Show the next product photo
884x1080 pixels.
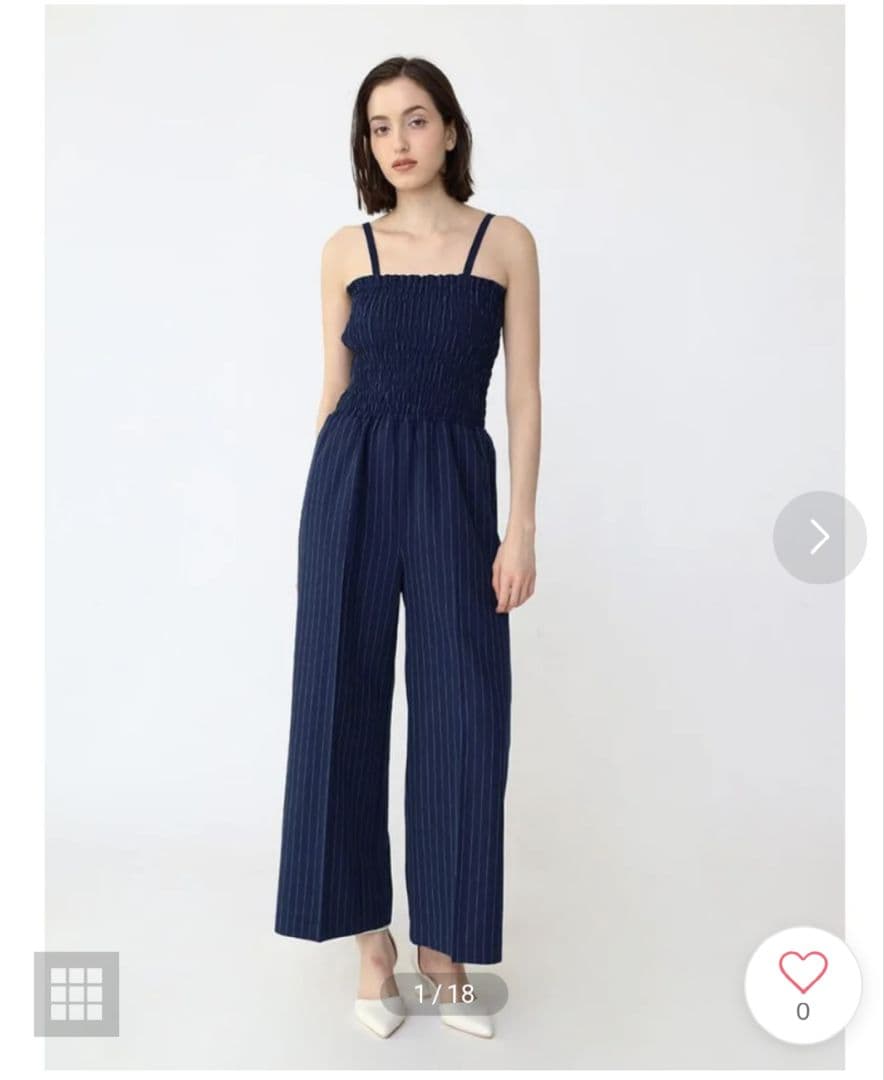click(x=819, y=537)
